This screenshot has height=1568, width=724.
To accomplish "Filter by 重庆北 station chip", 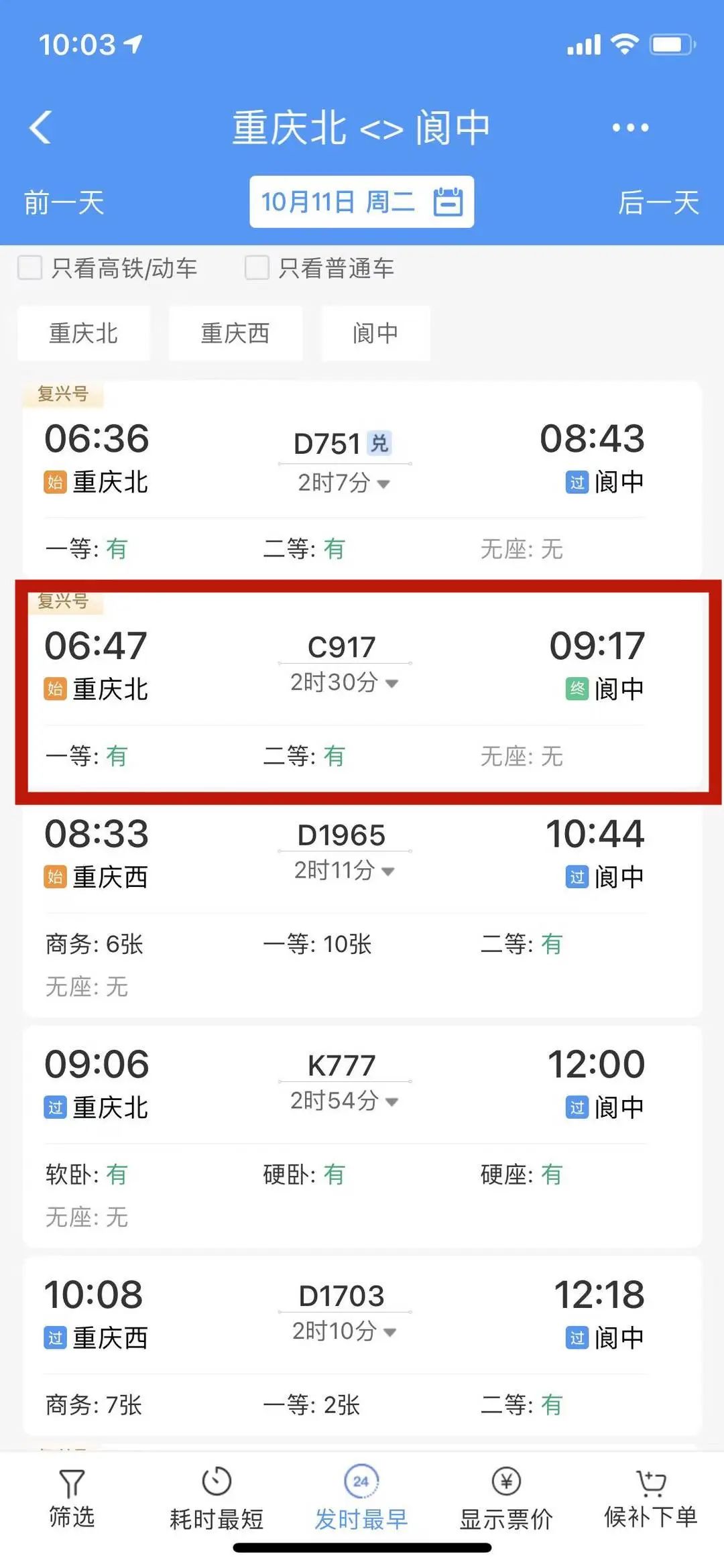I will (x=84, y=333).
